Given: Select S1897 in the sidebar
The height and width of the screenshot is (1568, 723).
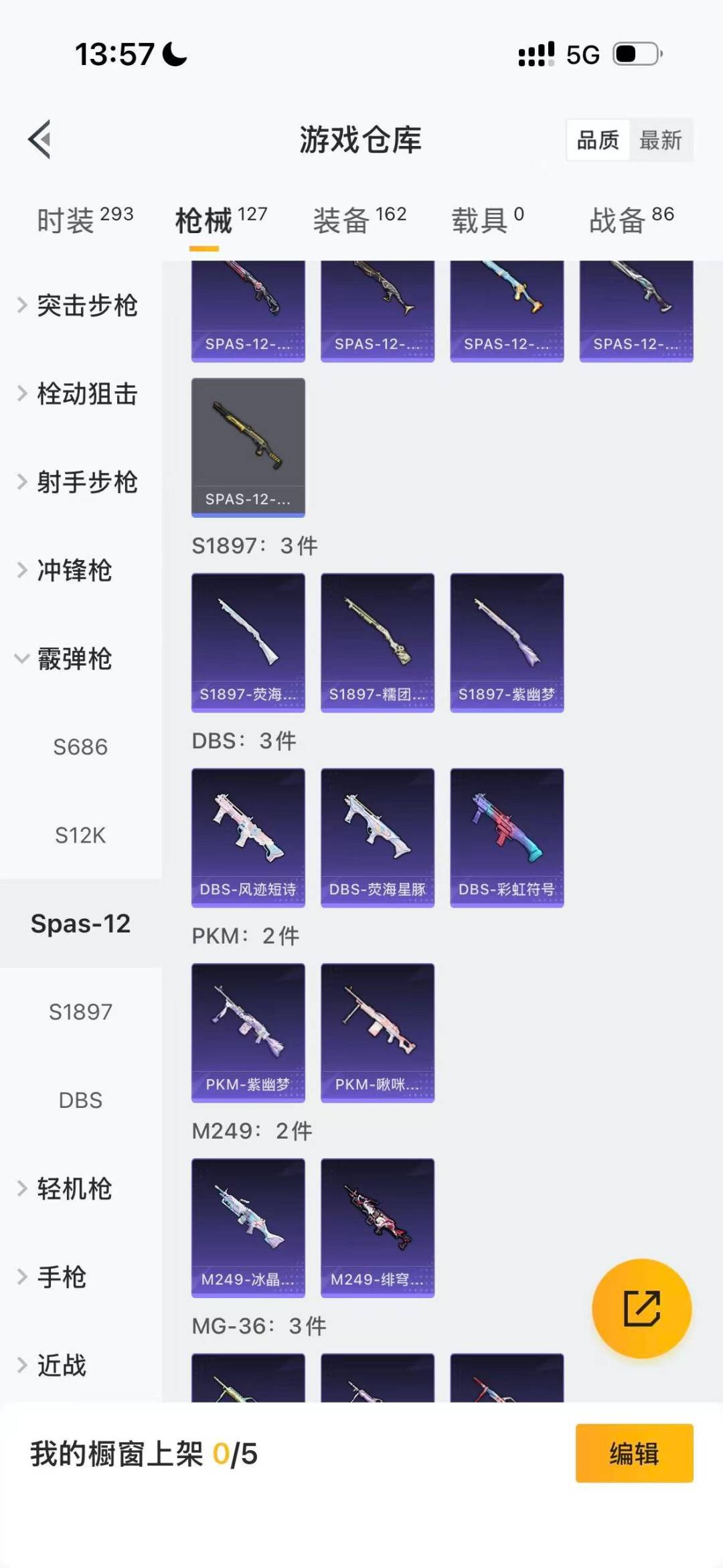Looking at the screenshot, I should pyautogui.click(x=81, y=1012).
